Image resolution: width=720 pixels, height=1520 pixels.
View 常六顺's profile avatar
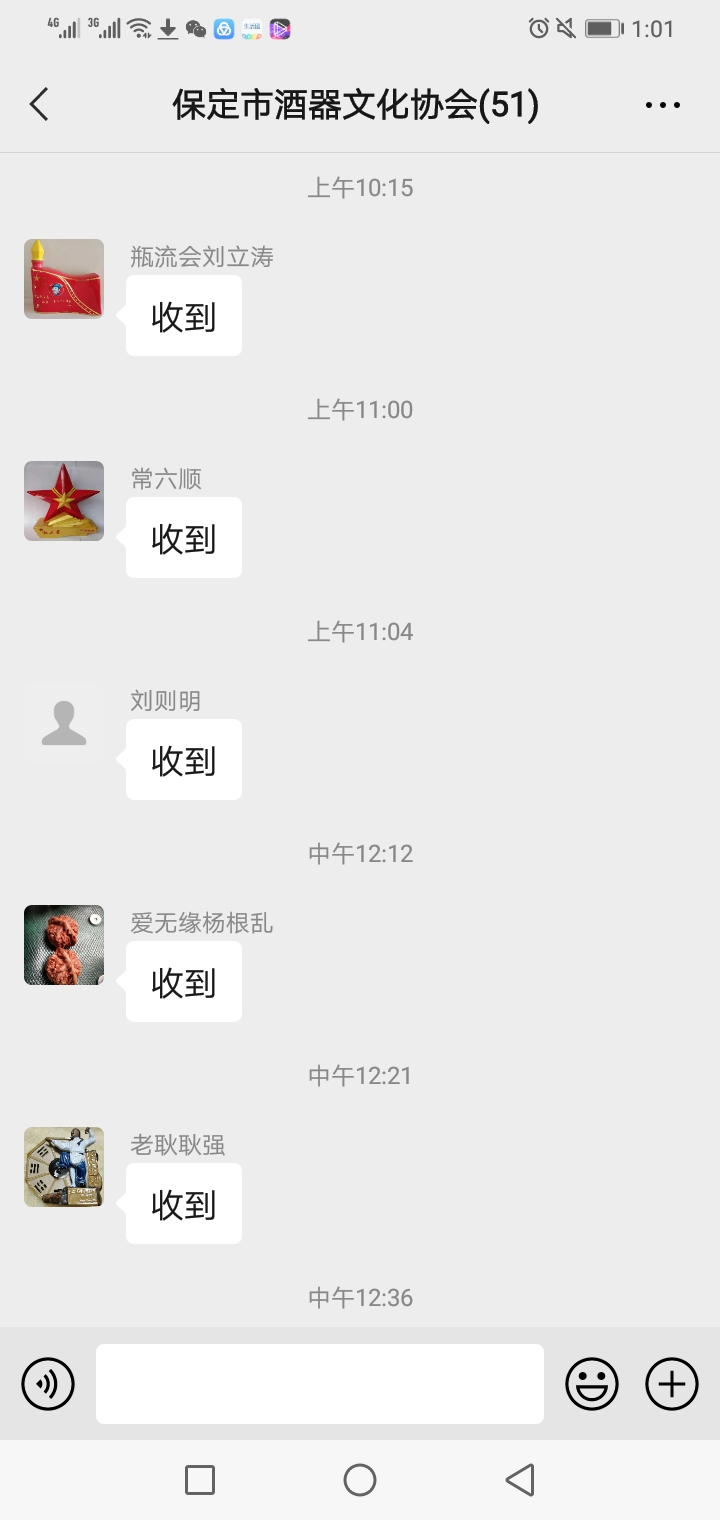tap(64, 501)
